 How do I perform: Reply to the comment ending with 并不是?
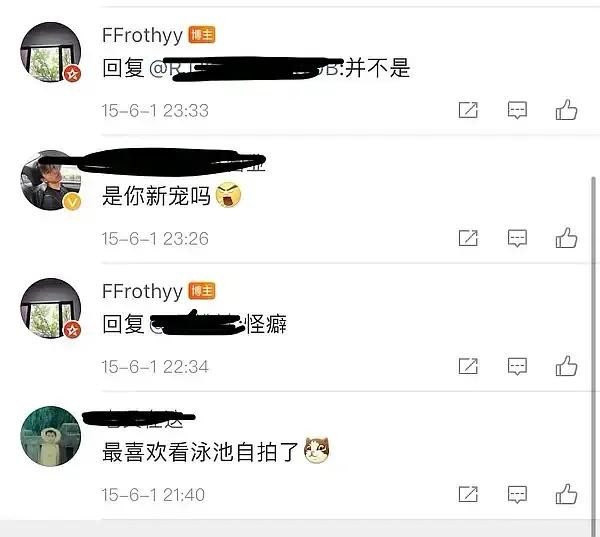[517, 110]
